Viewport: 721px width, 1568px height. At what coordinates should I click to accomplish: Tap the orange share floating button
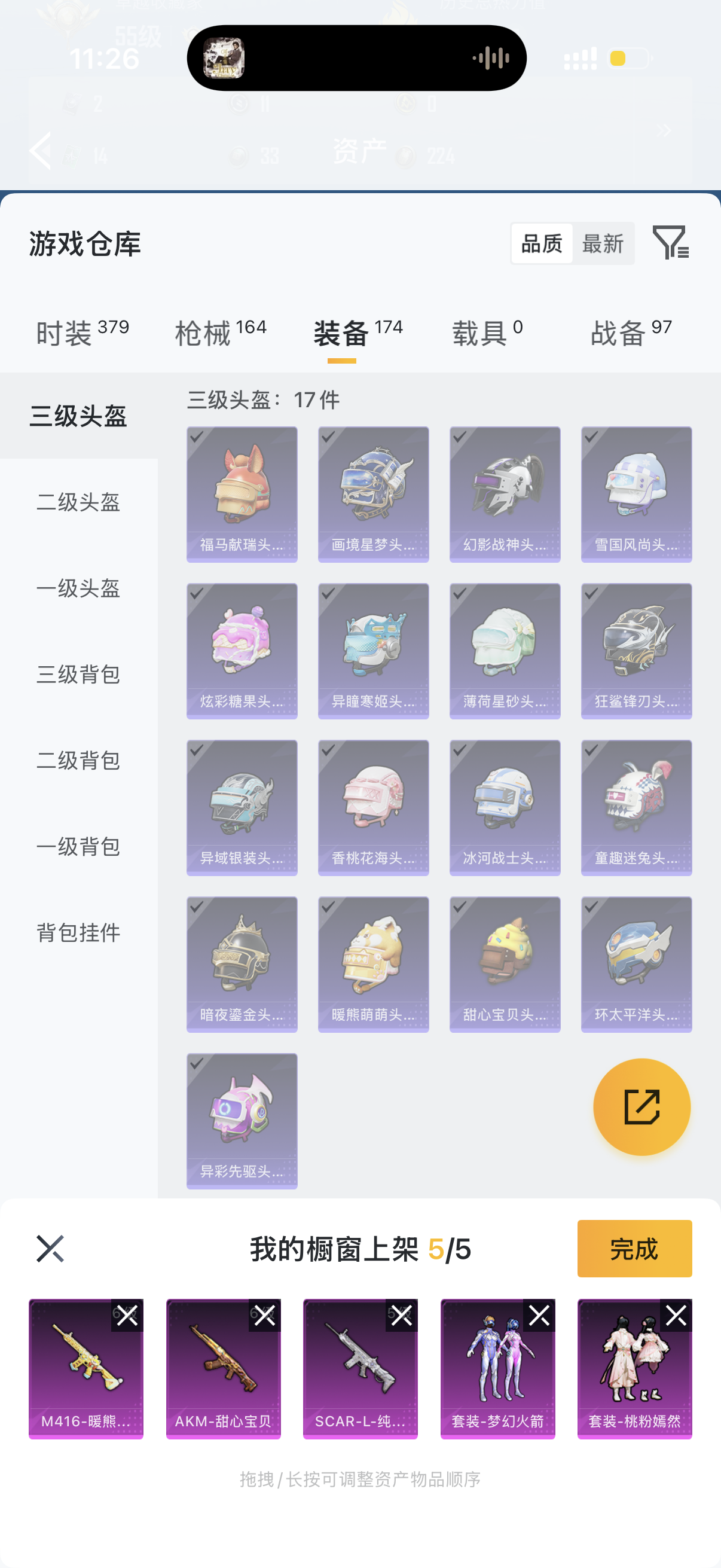[641, 1106]
